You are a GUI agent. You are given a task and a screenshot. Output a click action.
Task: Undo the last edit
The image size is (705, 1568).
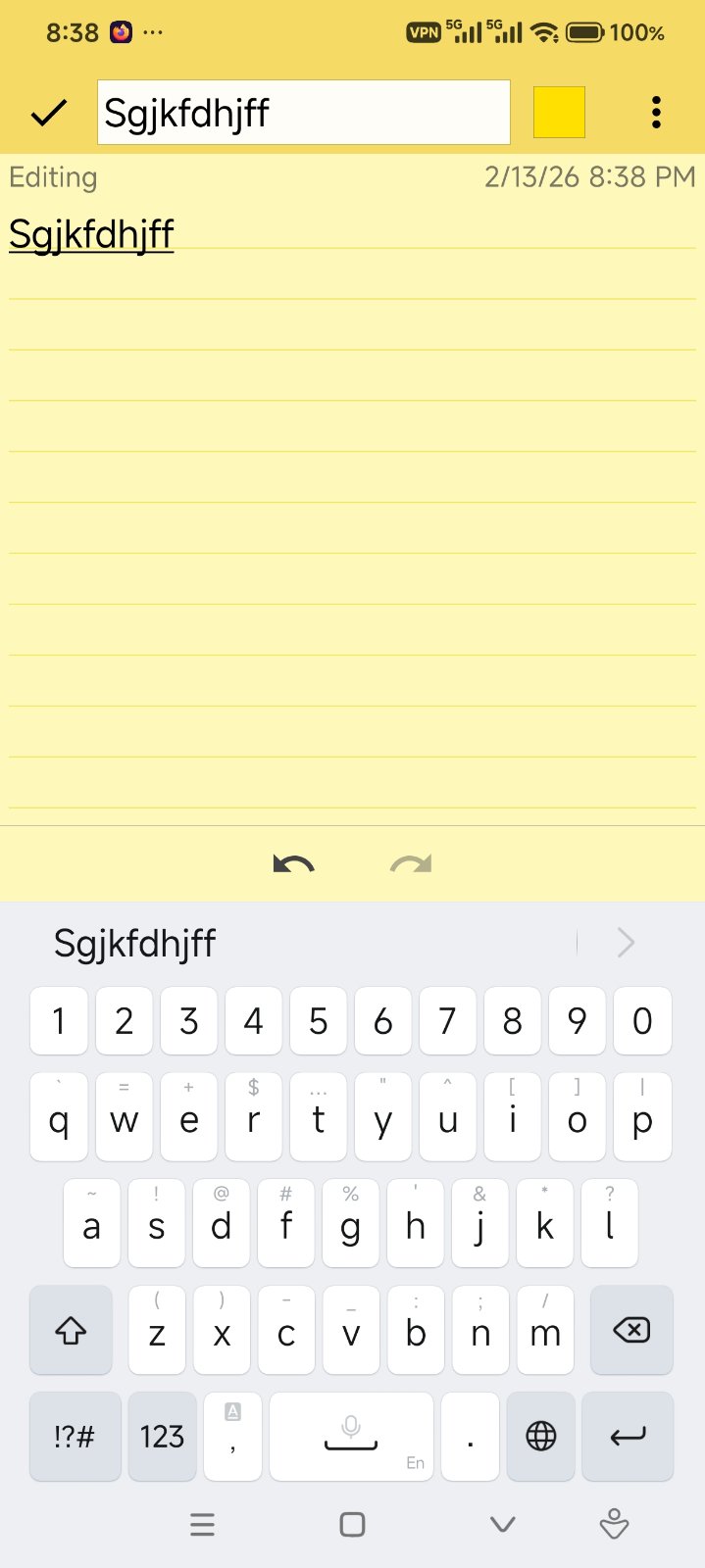coord(293,864)
